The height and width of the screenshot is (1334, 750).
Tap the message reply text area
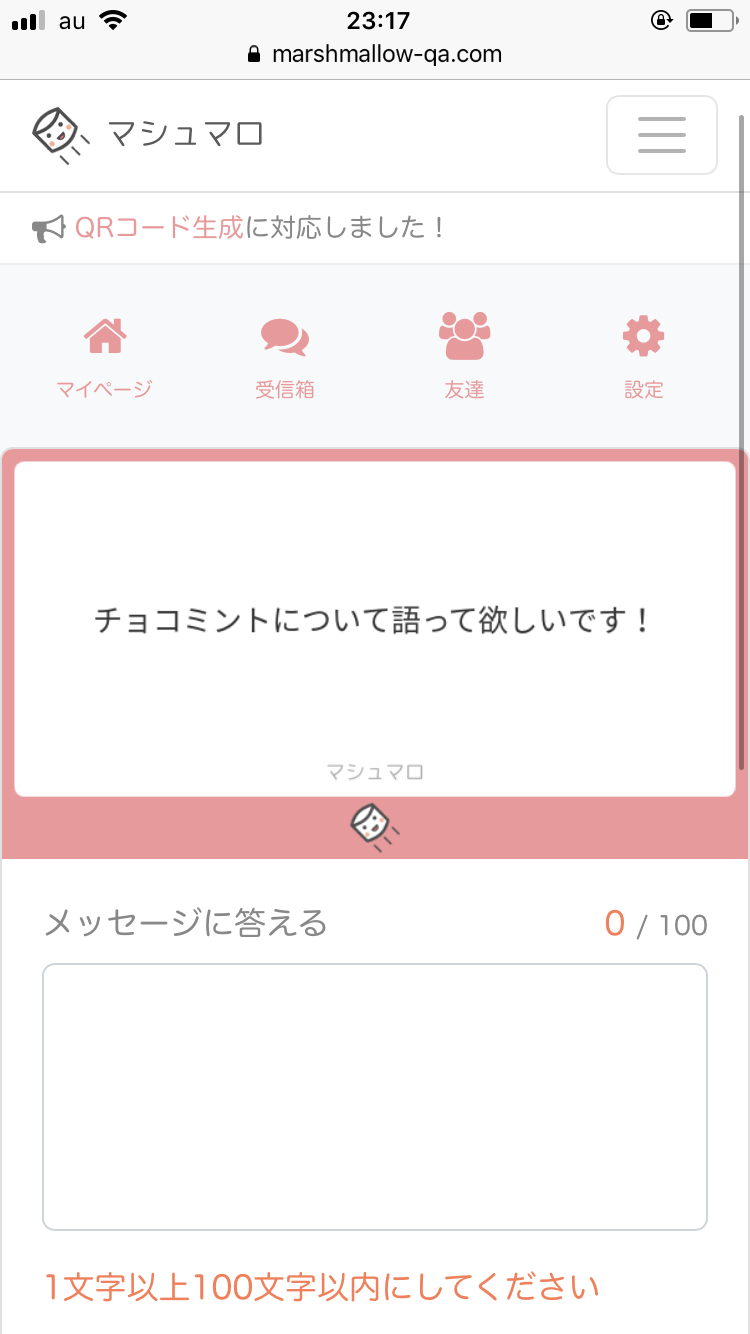374,1097
